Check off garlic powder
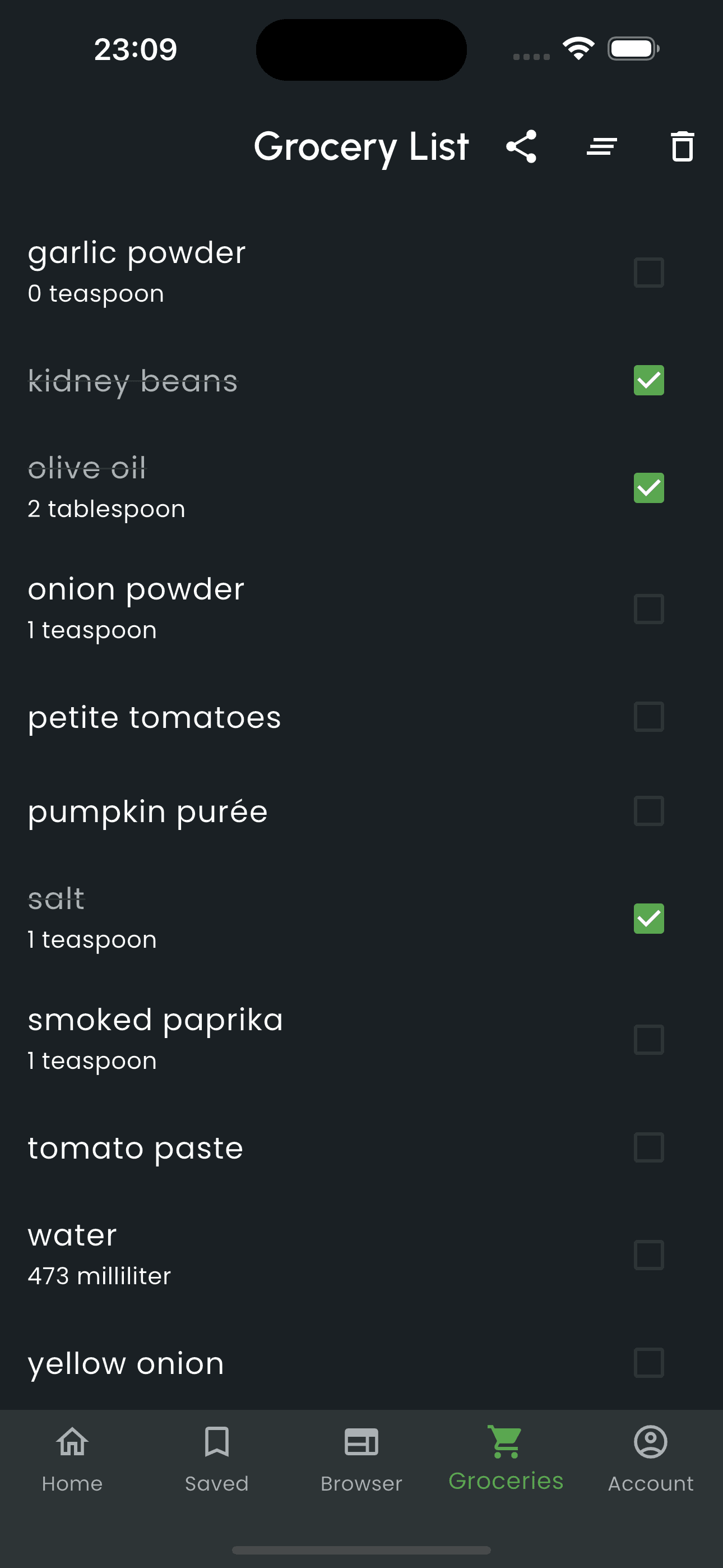Viewport: 723px width, 1568px height. tap(648, 273)
